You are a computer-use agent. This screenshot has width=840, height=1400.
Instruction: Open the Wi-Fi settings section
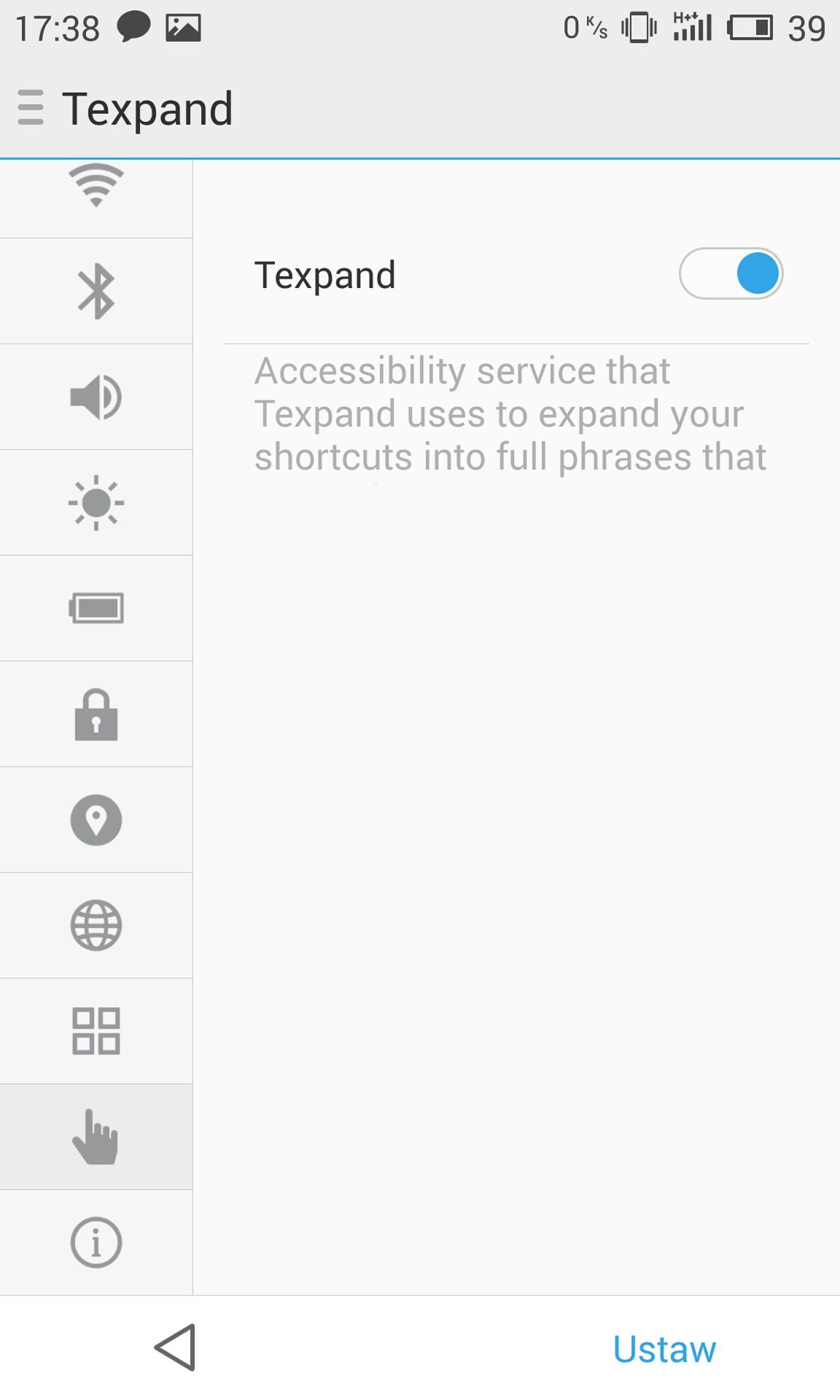pyautogui.click(x=96, y=198)
